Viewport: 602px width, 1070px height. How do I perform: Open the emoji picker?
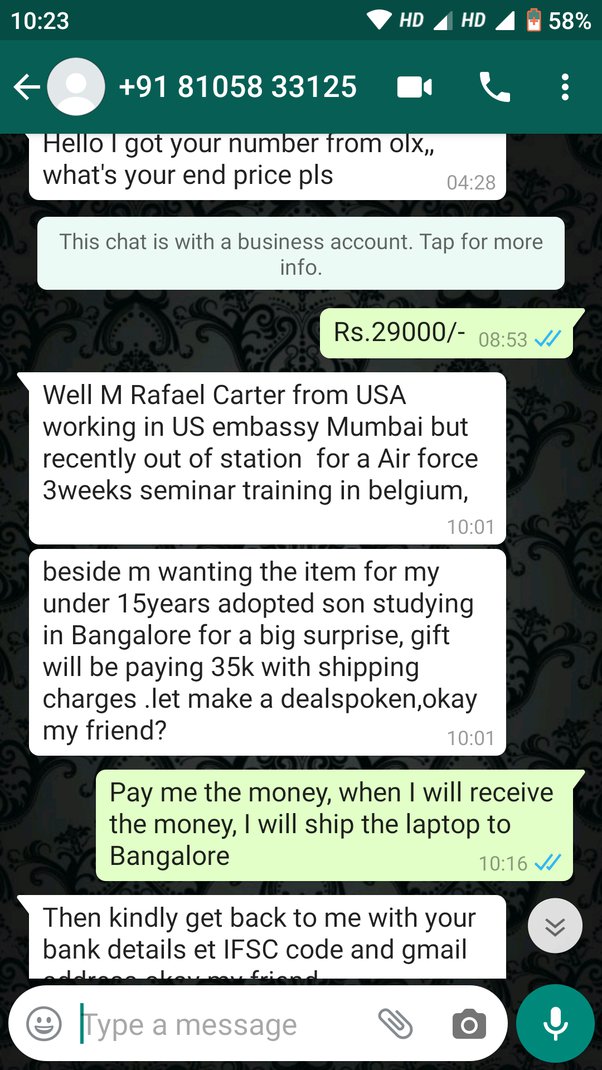43,1023
